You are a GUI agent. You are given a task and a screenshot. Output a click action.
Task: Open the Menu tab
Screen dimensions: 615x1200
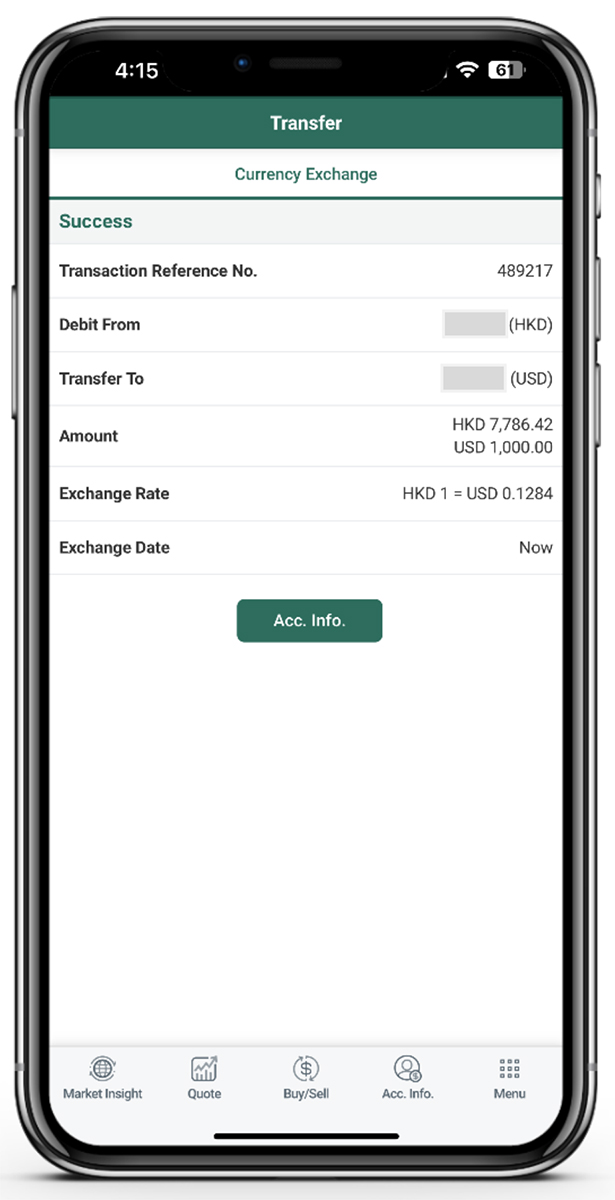509,1078
